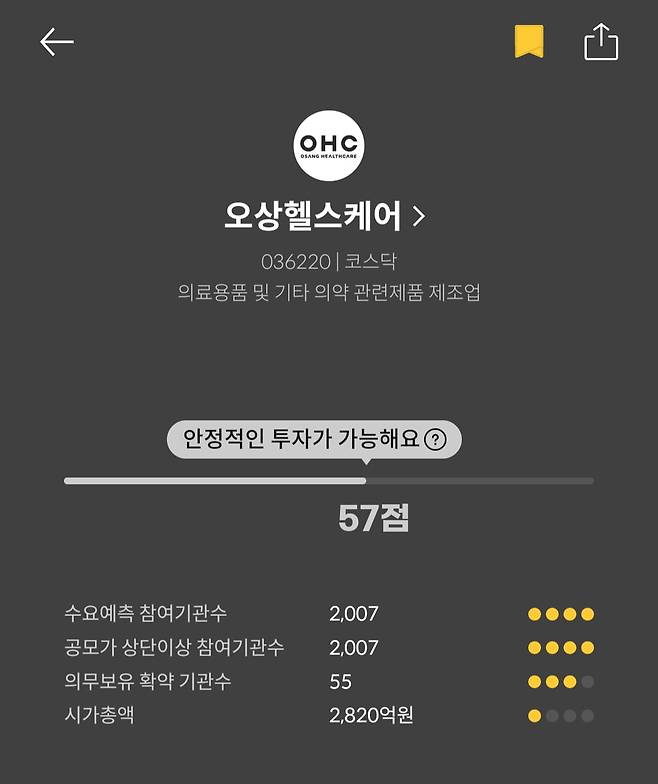The height and width of the screenshot is (784, 658).
Task: Toggle the yellow bookmark icon
Action: click(529, 42)
